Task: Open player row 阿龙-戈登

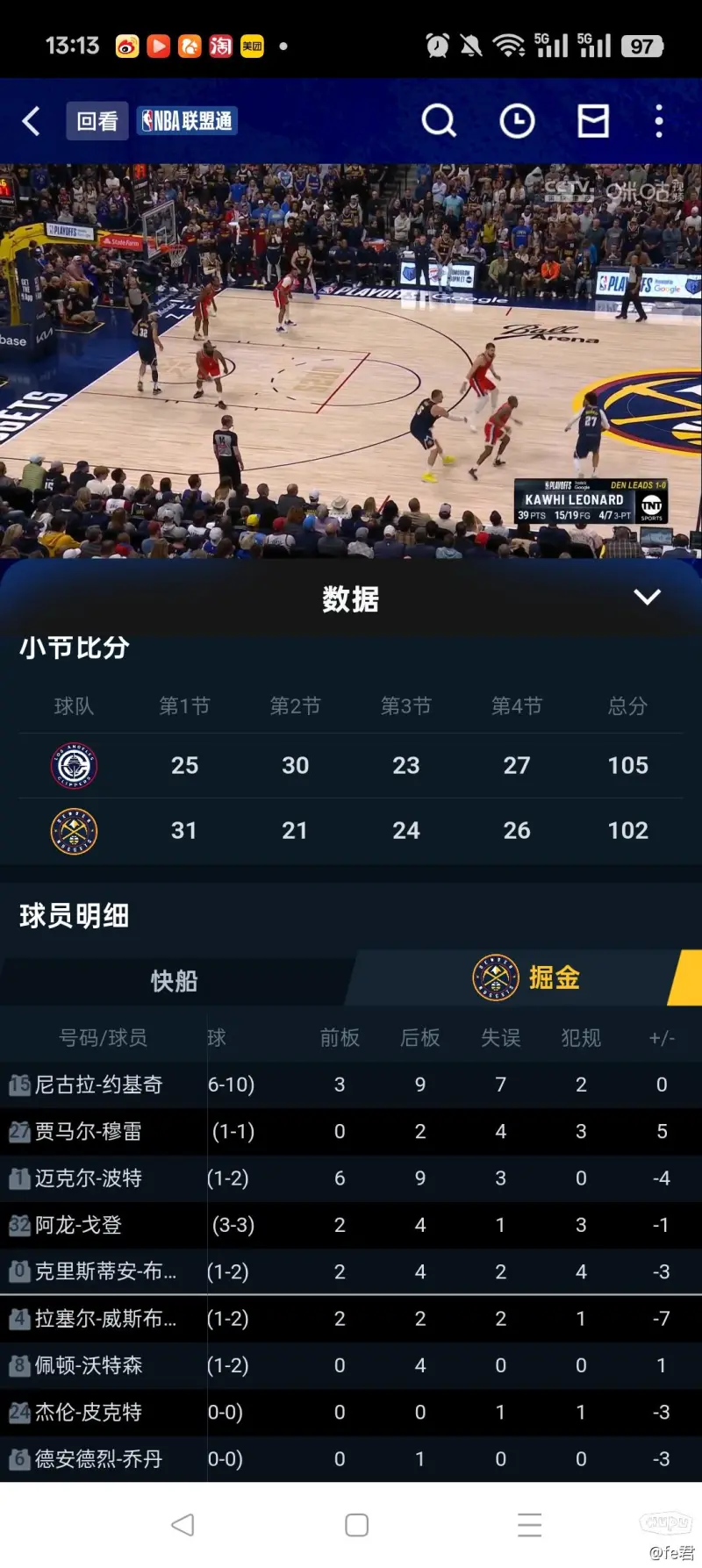Action: point(79,1225)
